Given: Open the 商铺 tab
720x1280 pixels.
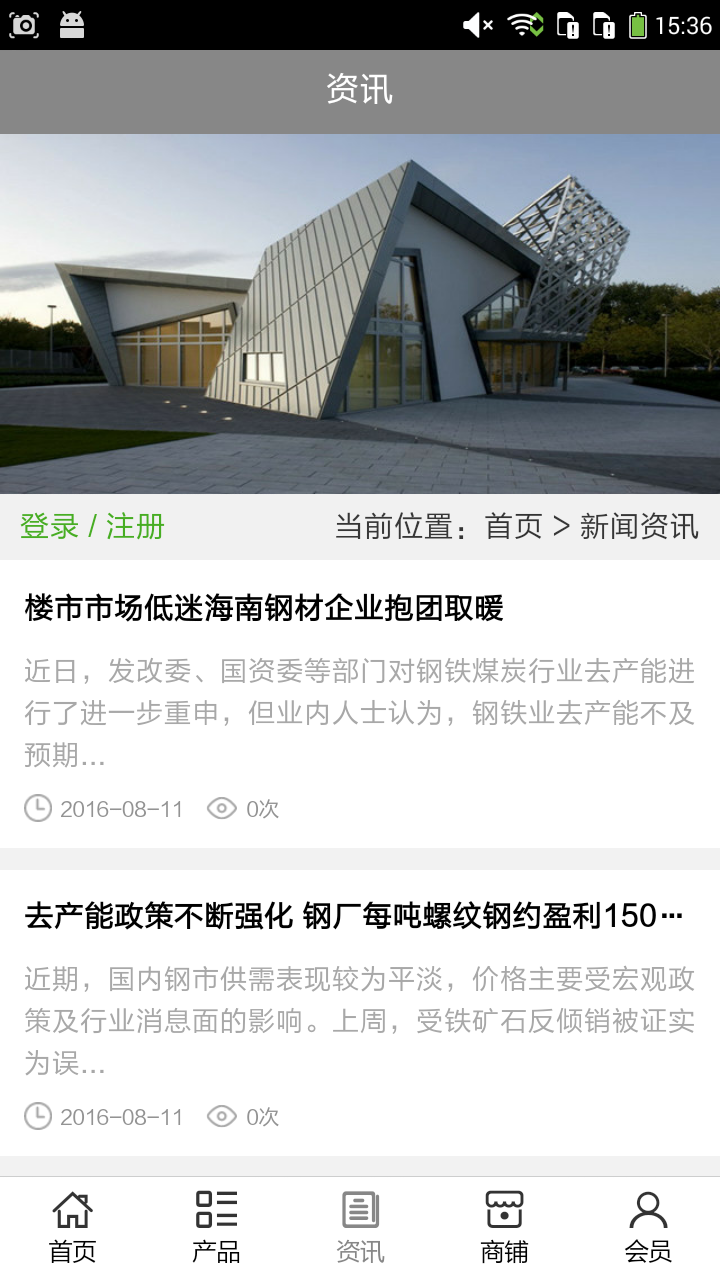Looking at the screenshot, I should [504, 1226].
